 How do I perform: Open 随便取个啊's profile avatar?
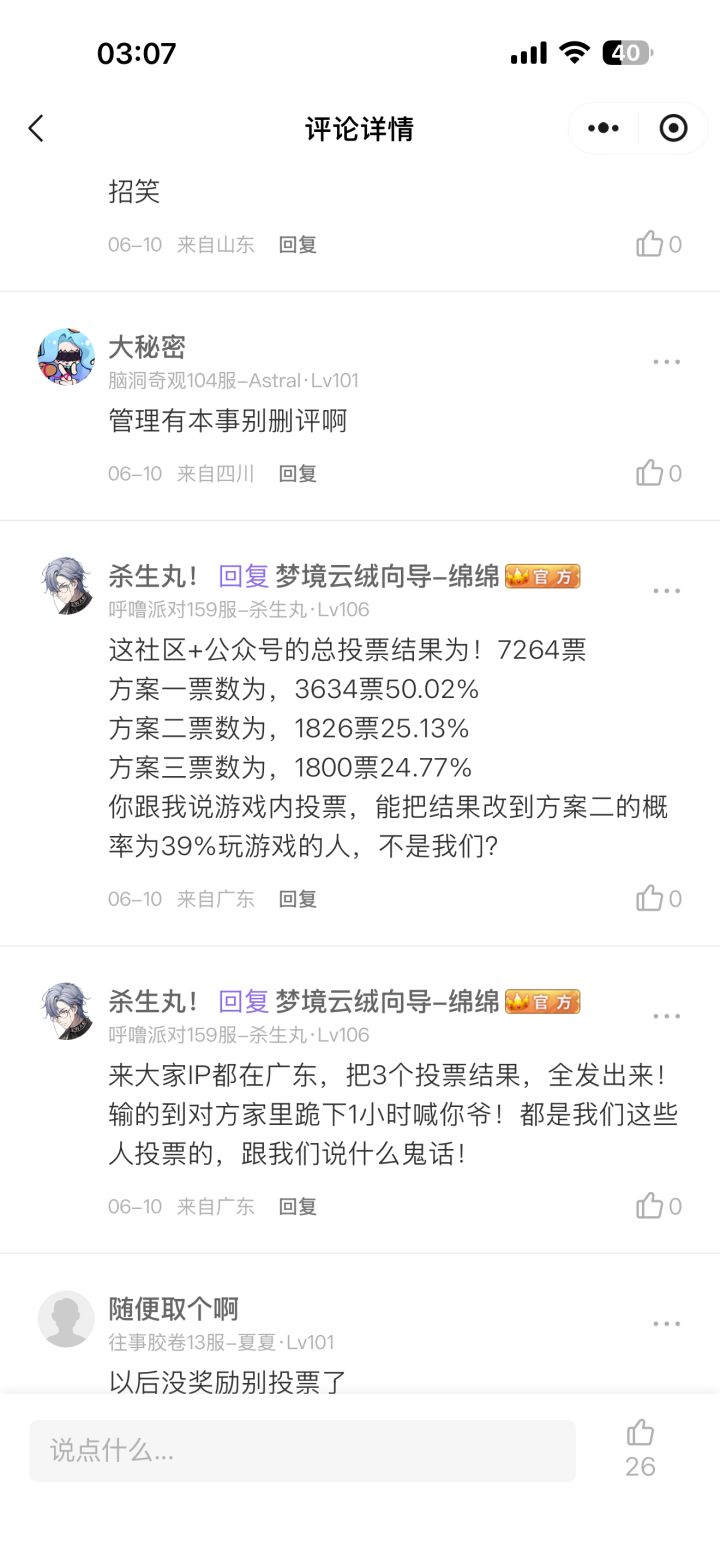coord(66,1319)
